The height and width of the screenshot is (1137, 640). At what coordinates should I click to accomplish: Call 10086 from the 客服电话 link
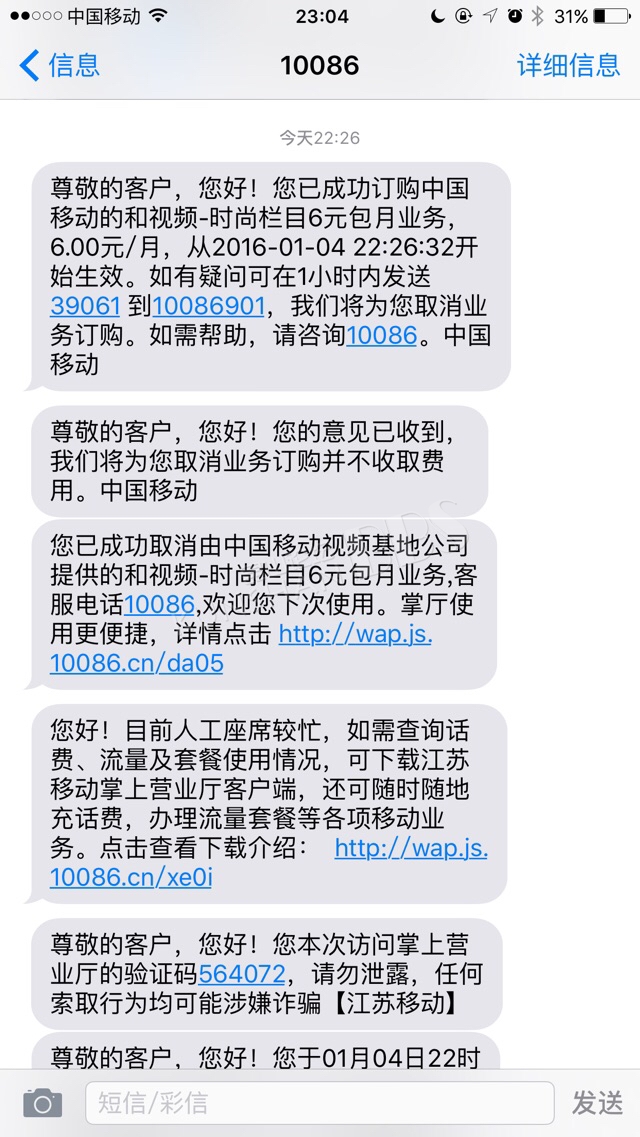(159, 604)
